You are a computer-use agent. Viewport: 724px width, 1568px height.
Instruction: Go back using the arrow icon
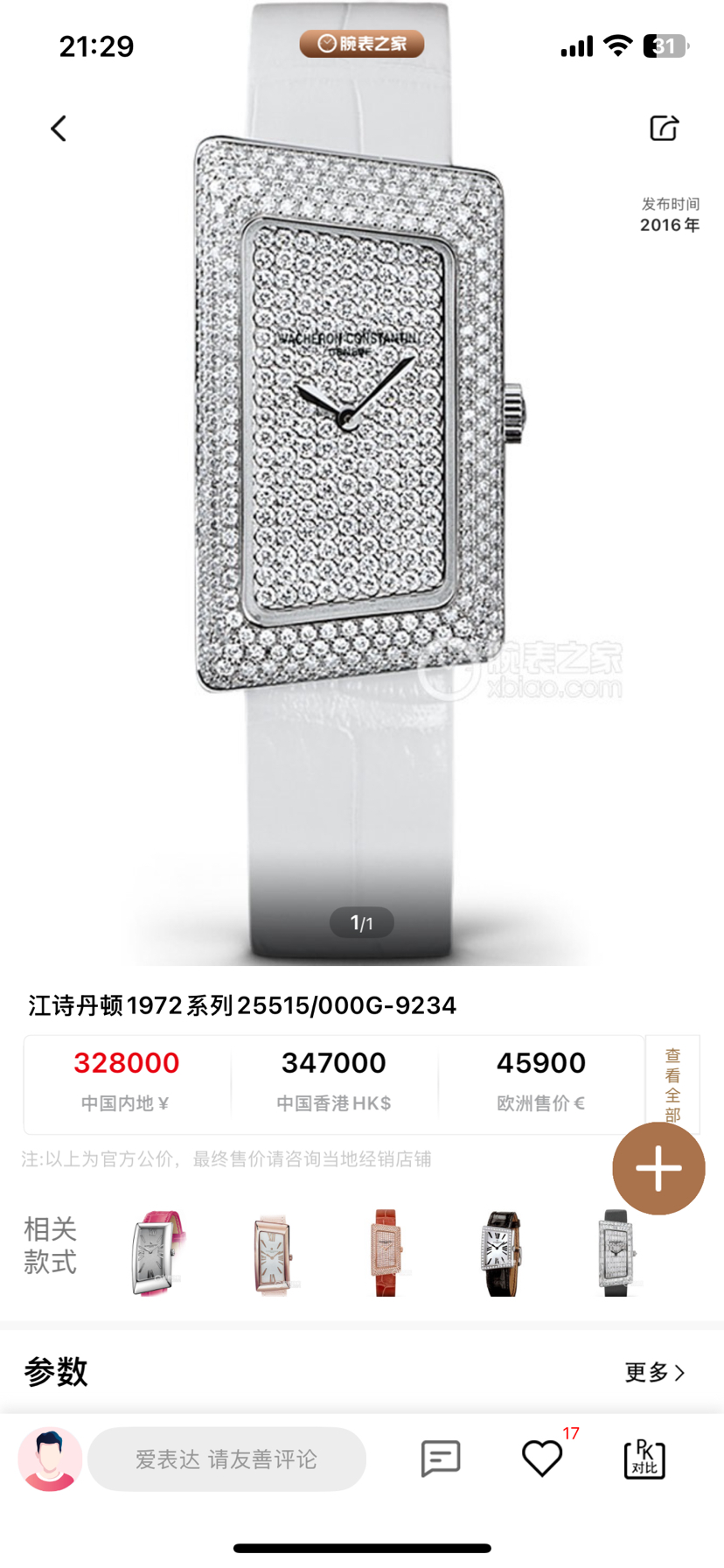point(59,129)
